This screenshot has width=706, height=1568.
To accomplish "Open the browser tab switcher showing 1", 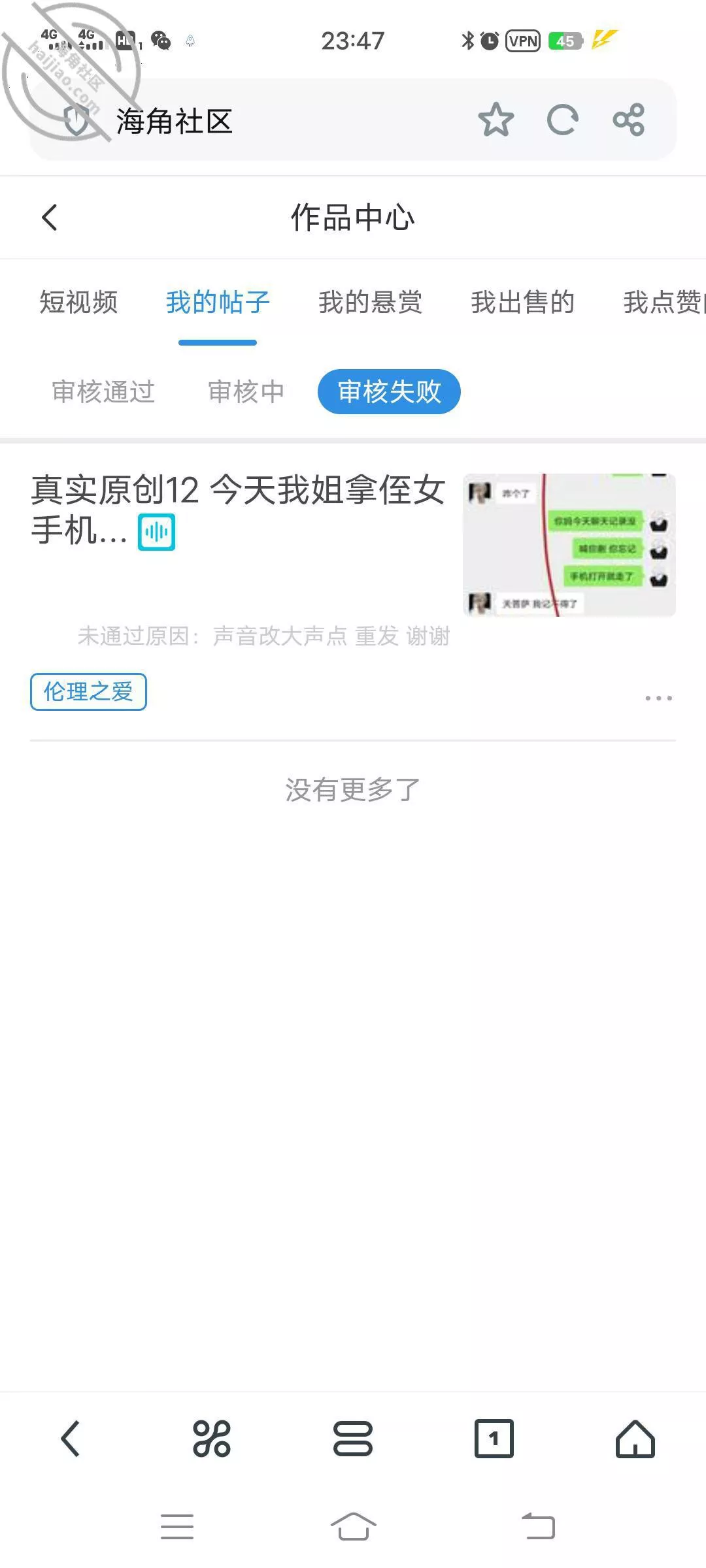I will pos(494,1439).
